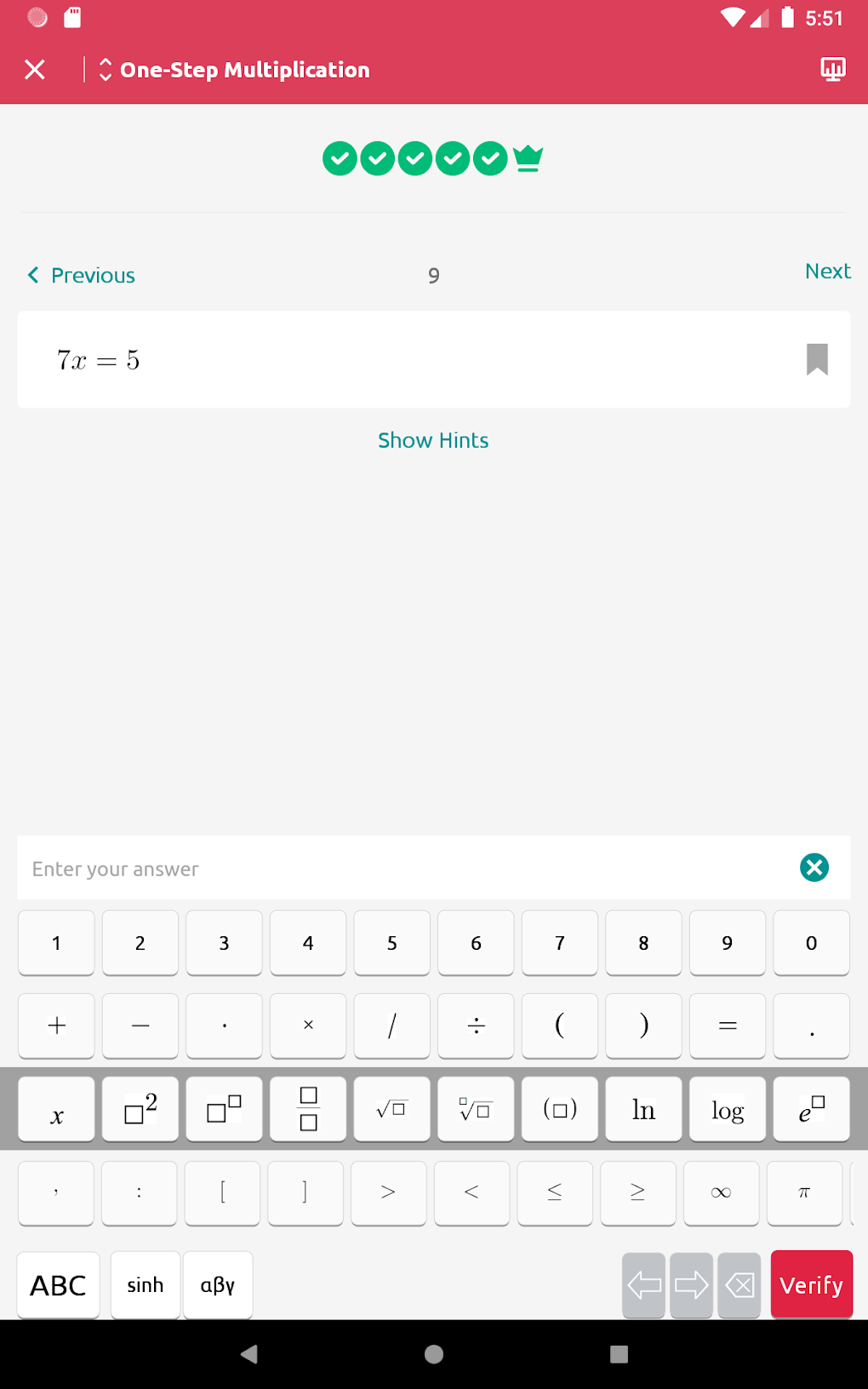This screenshot has height=1389, width=868.
Task: Go to the previous problem
Action: pos(82,275)
